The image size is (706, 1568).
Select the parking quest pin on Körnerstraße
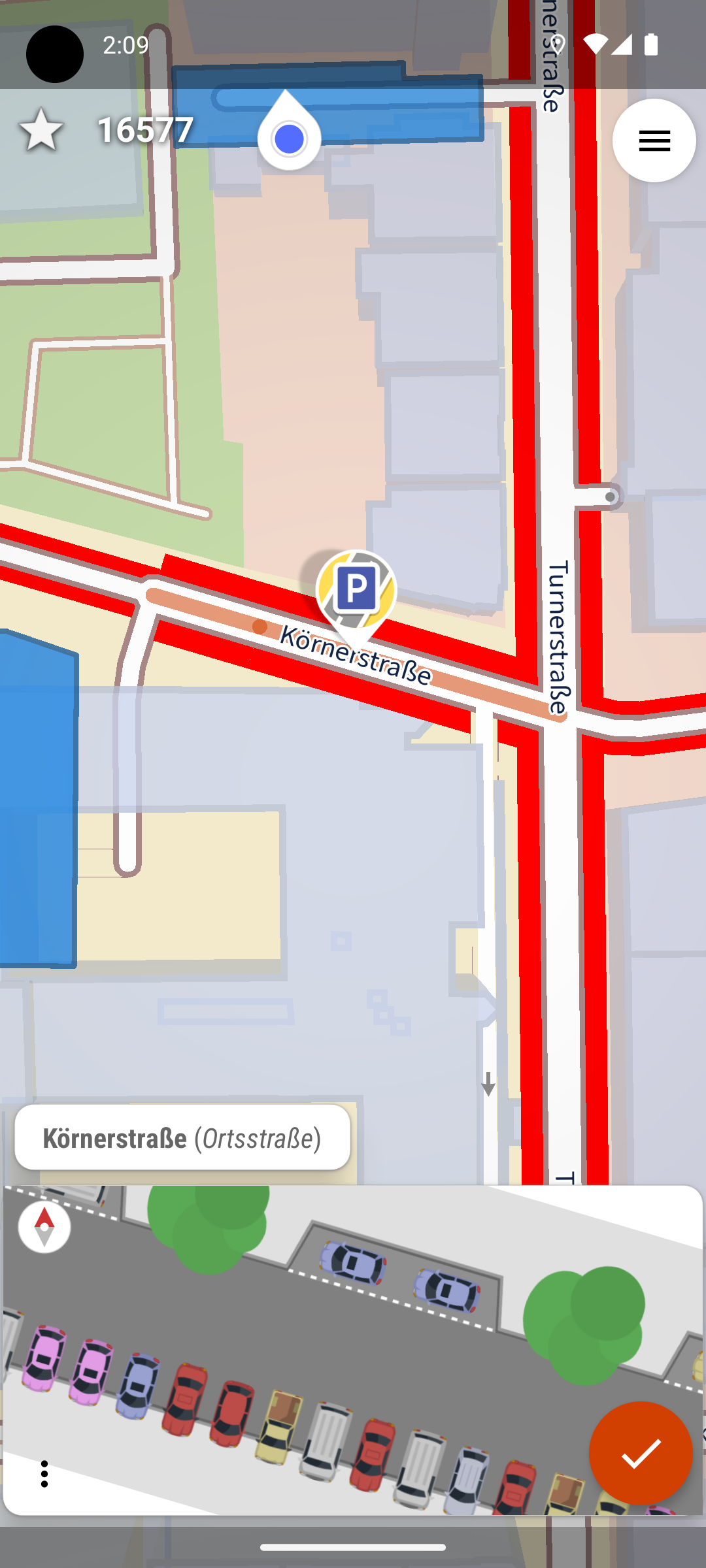click(356, 591)
